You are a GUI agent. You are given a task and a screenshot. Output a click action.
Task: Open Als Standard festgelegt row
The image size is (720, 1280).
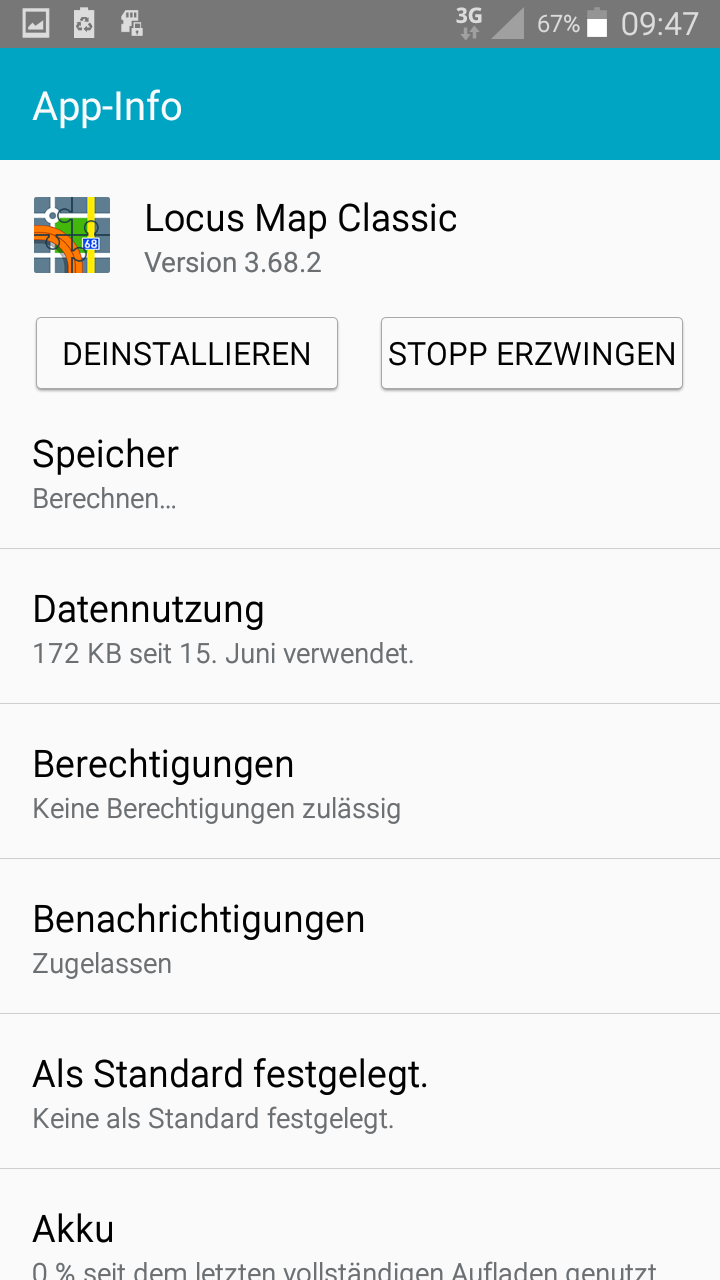point(360,1093)
